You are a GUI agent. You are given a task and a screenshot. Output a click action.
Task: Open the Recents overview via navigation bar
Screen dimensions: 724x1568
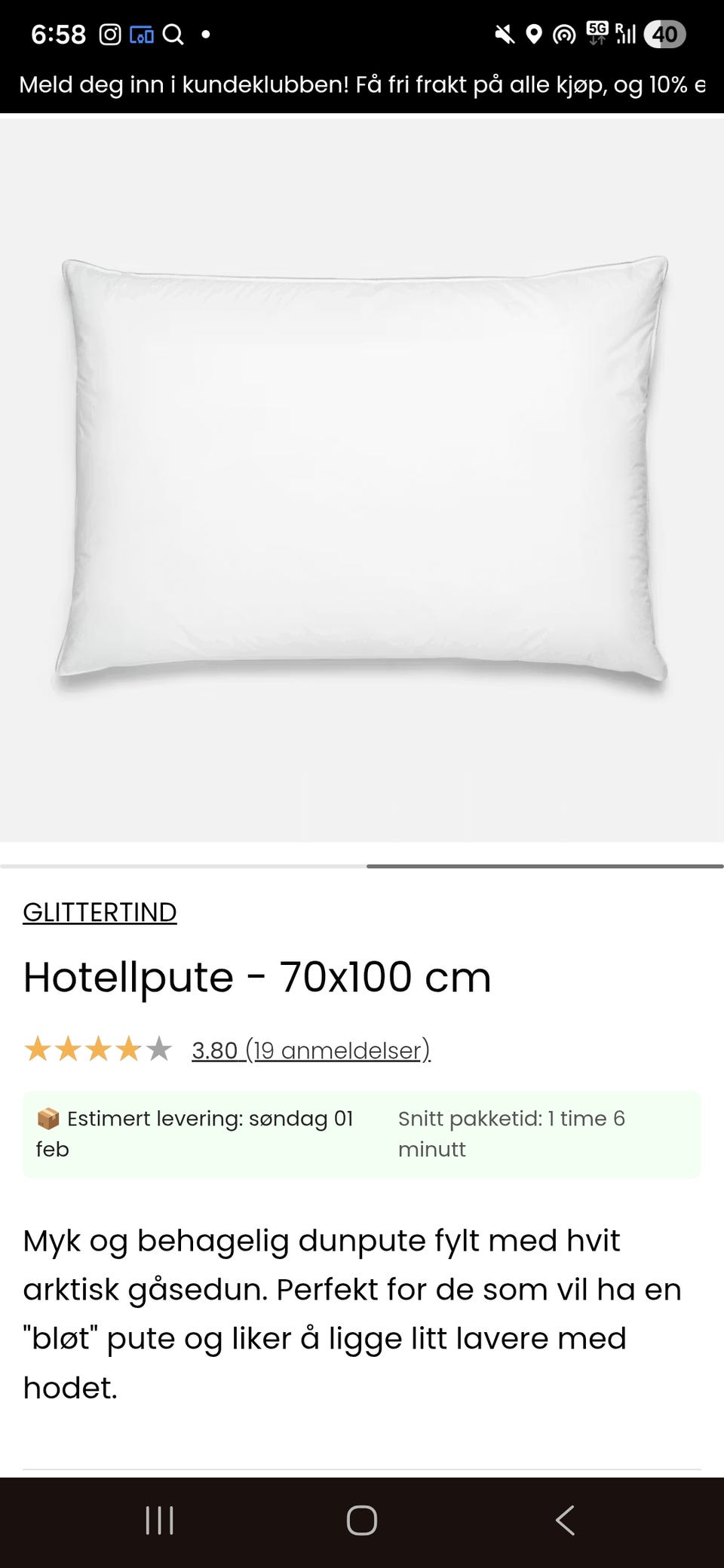pos(159,1520)
